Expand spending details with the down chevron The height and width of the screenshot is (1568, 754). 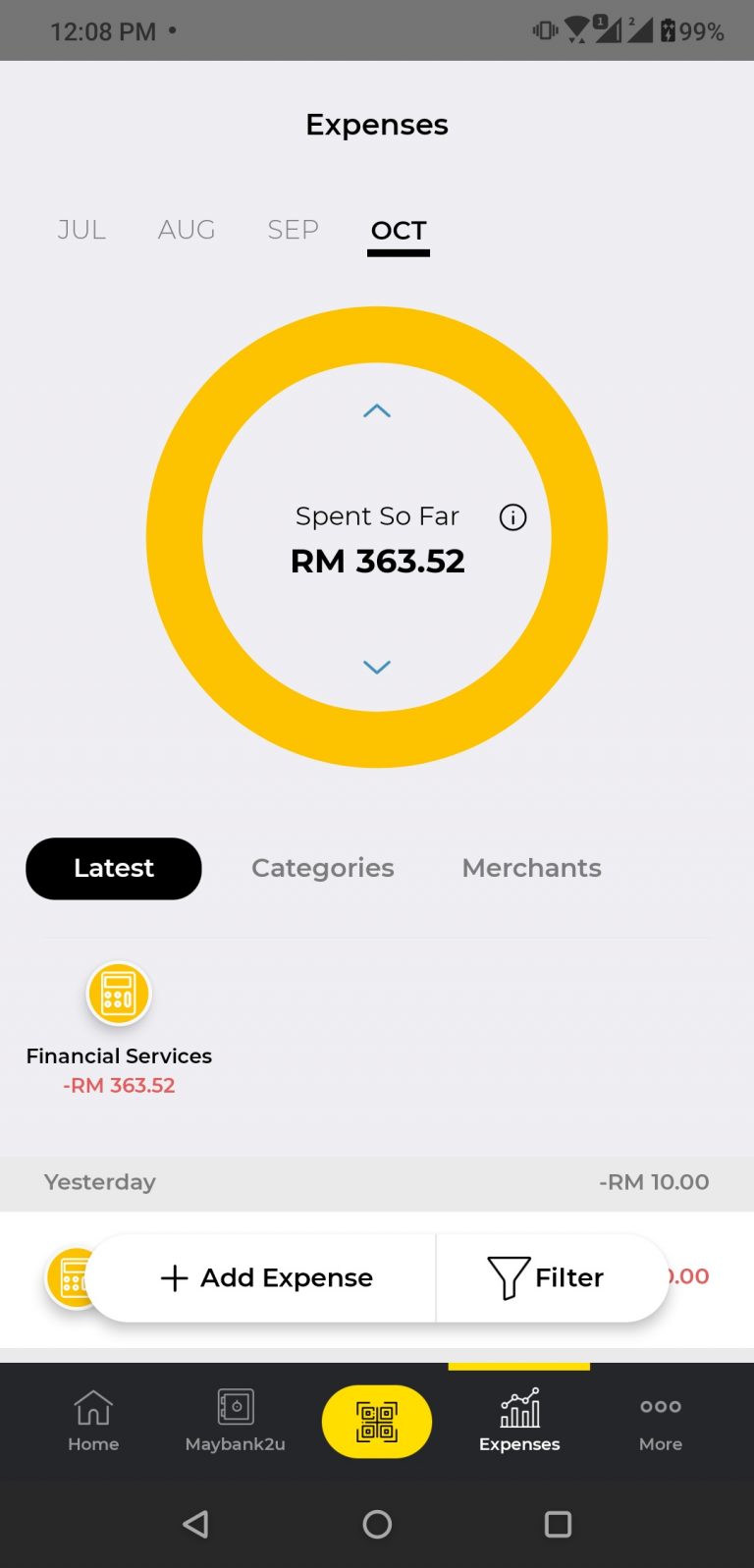pyautogui.click(x=376, y=667)
